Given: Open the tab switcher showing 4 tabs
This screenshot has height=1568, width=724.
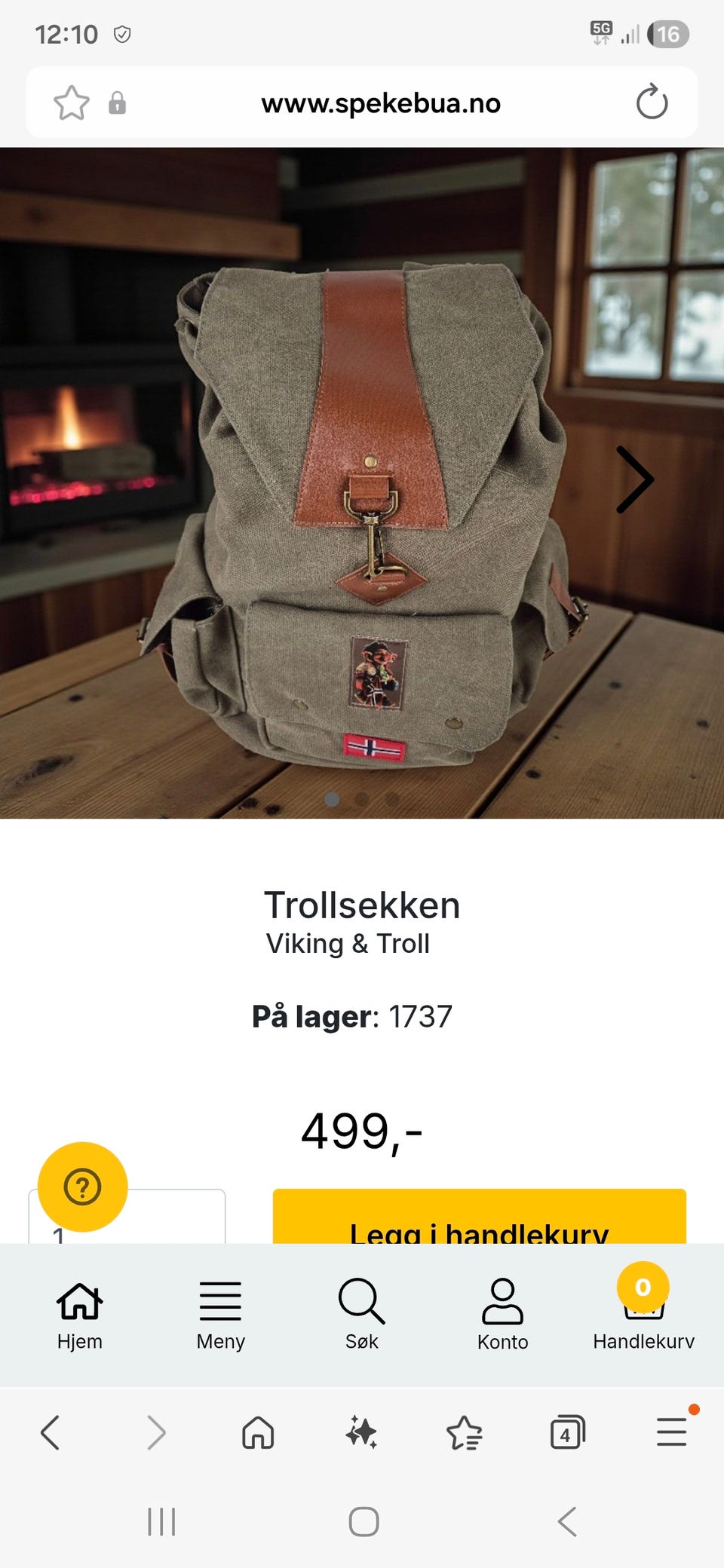Looking at the screenshot, I should [568, 1432].
